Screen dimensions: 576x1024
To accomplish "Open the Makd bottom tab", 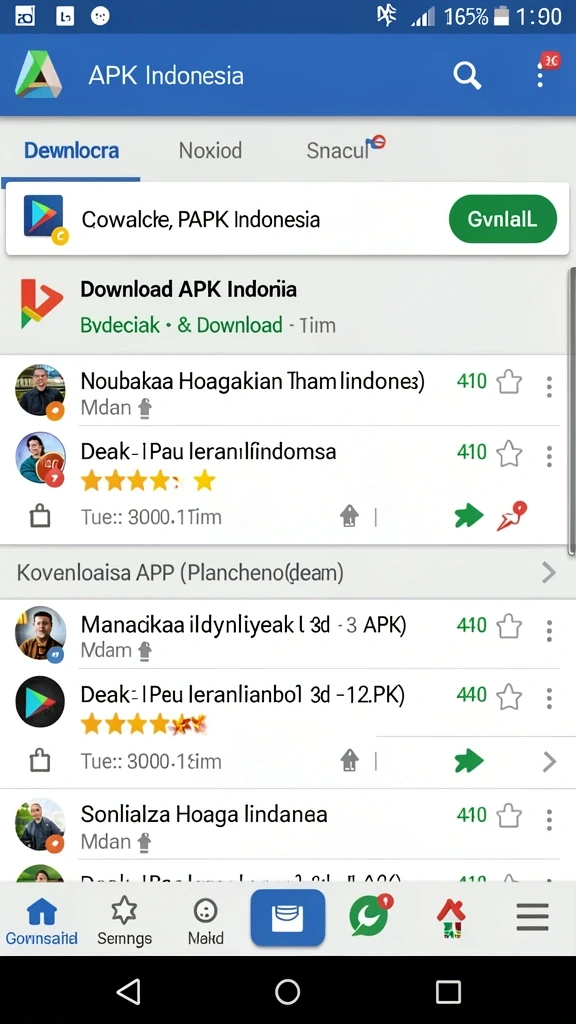I will (x=206, y=921).
